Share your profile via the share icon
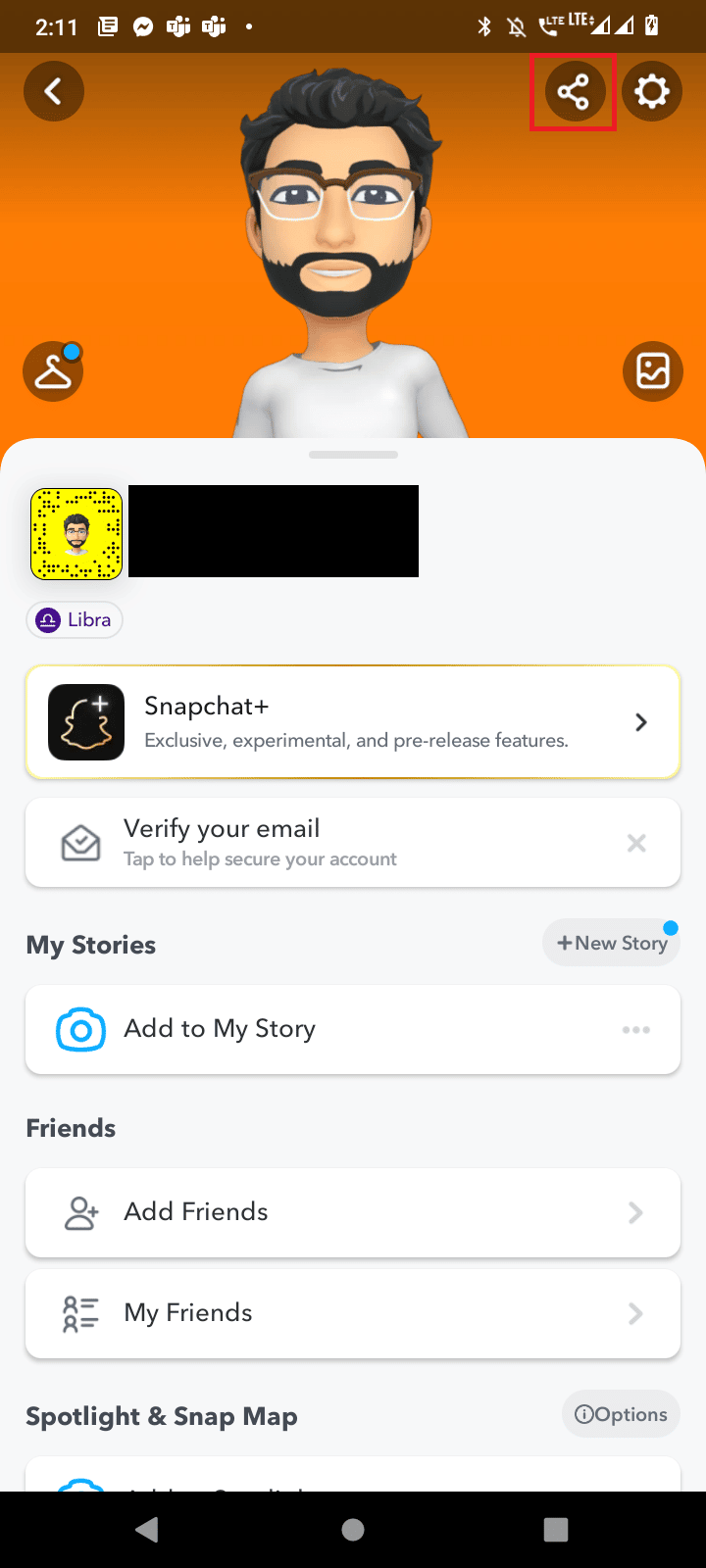This screenshot has height=1568, width=706. click(x=574, y=92)
